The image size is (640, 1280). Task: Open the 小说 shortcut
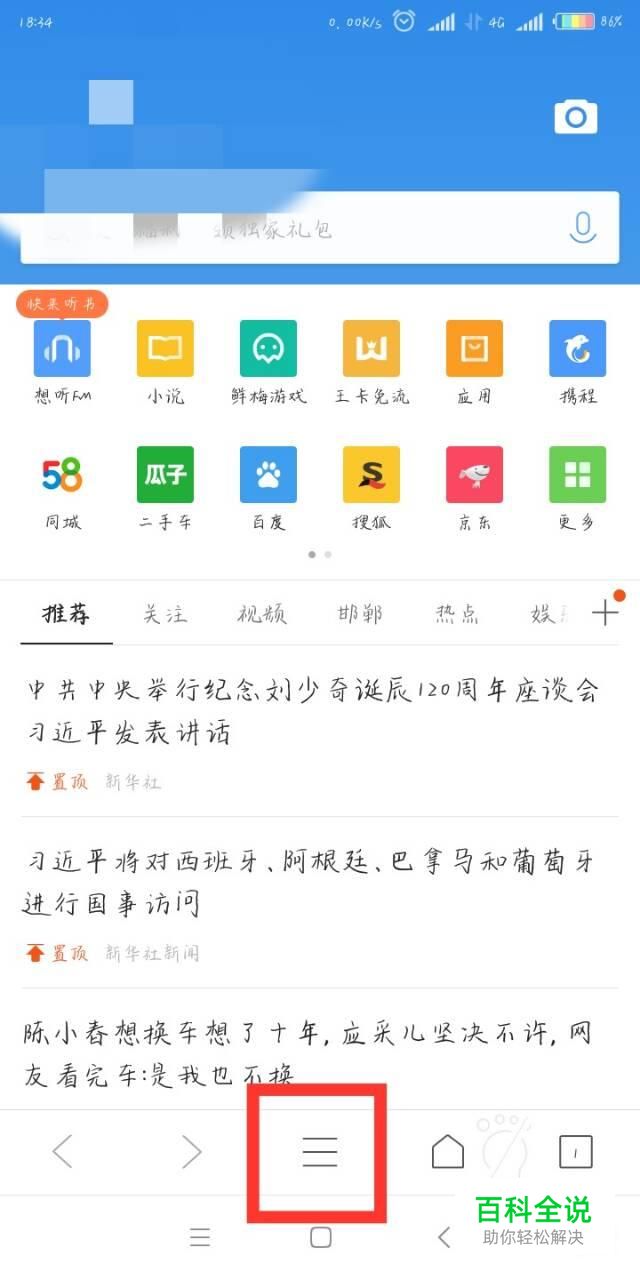[165, 349]
